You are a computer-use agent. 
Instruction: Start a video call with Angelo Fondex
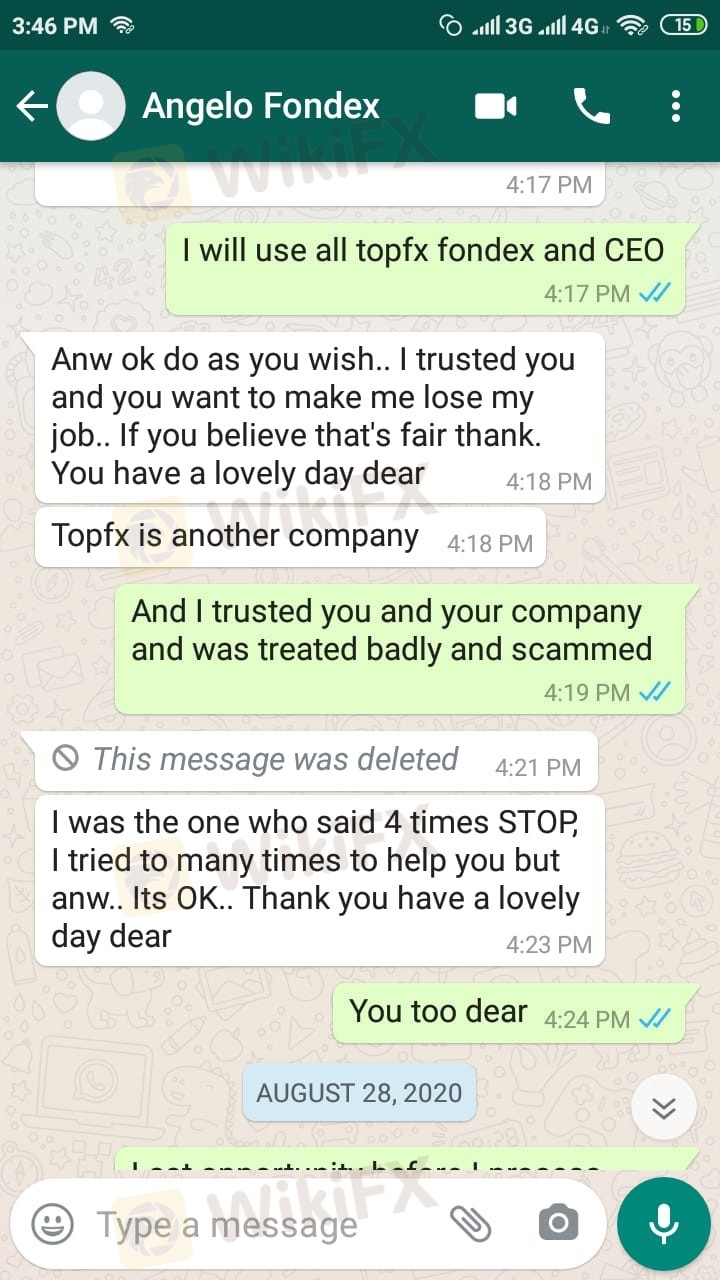tap(496, 106)
